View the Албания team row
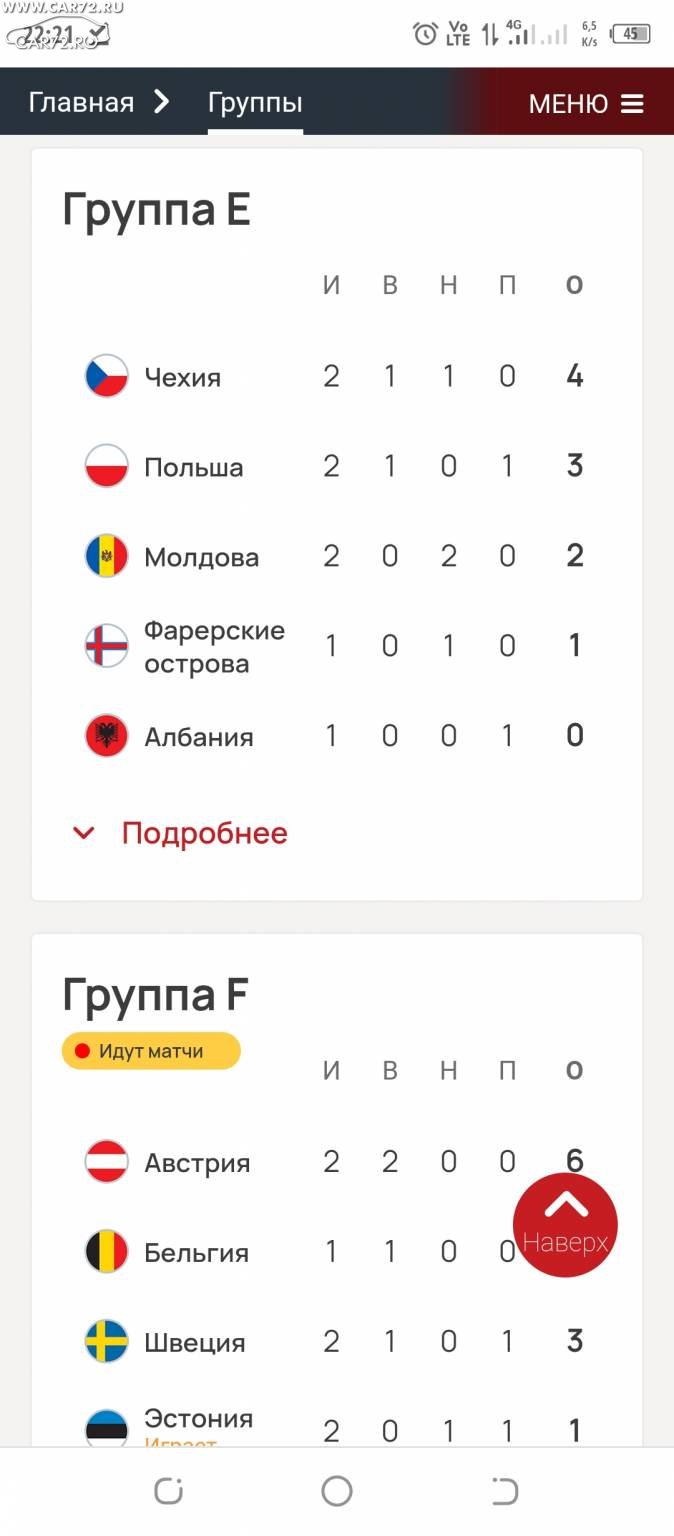 click(337, 736)
